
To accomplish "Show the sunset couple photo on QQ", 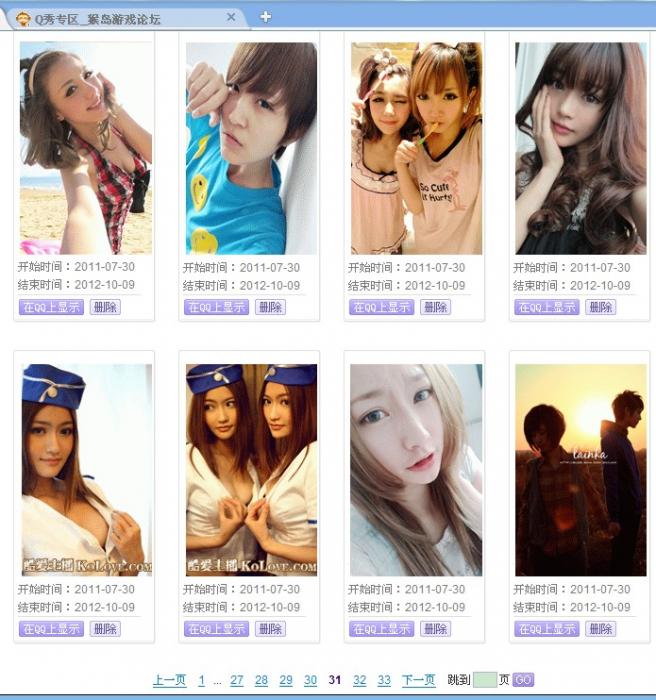I will [x=546, y=629].
